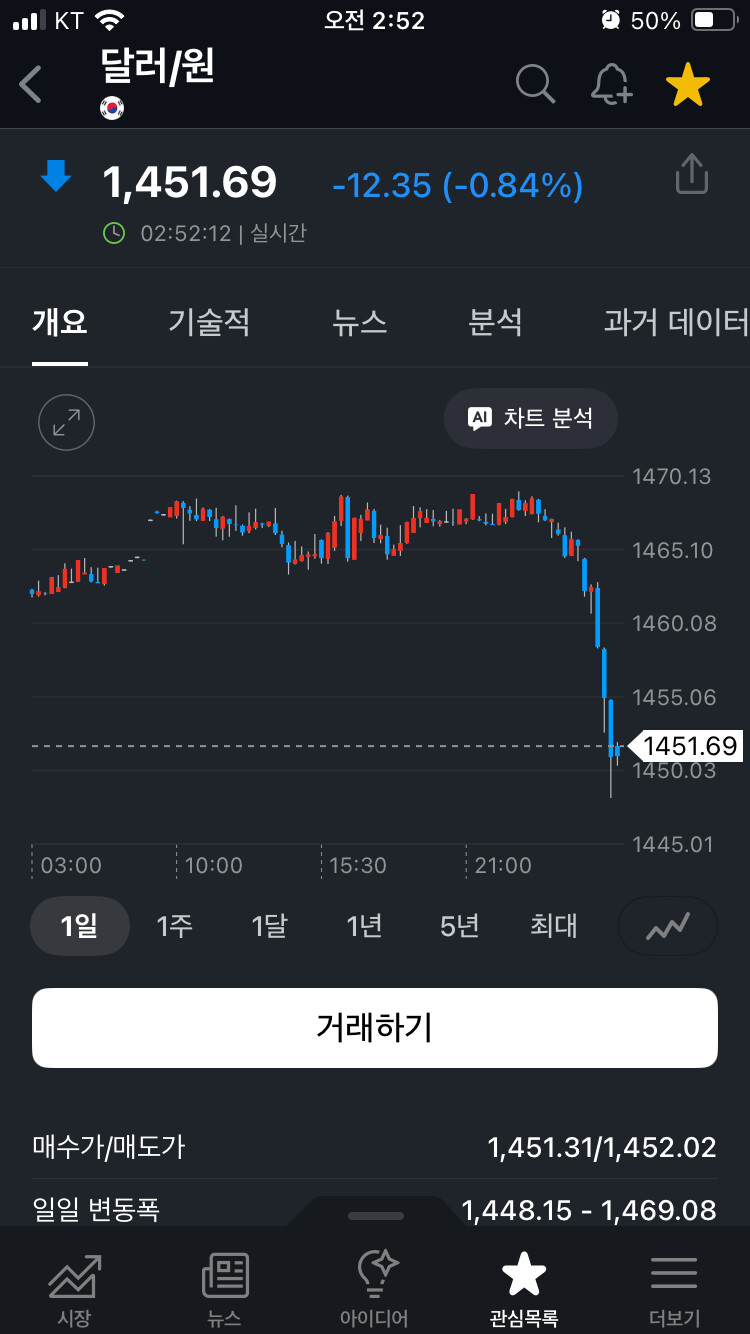
Task: Go to 시장 in bottom navigation
Action: 75,1290
